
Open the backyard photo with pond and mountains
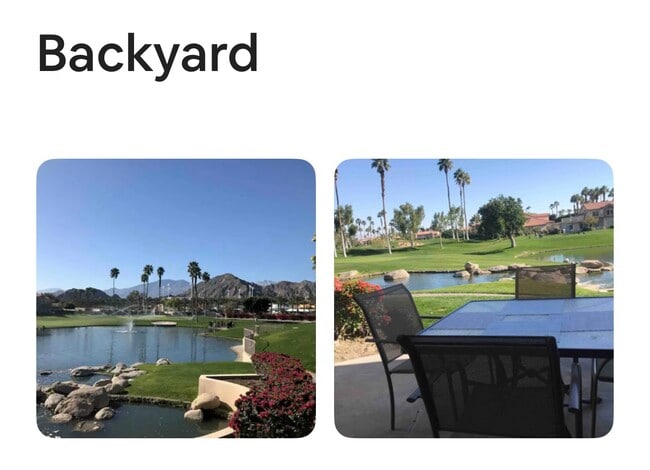pos(176,298)
